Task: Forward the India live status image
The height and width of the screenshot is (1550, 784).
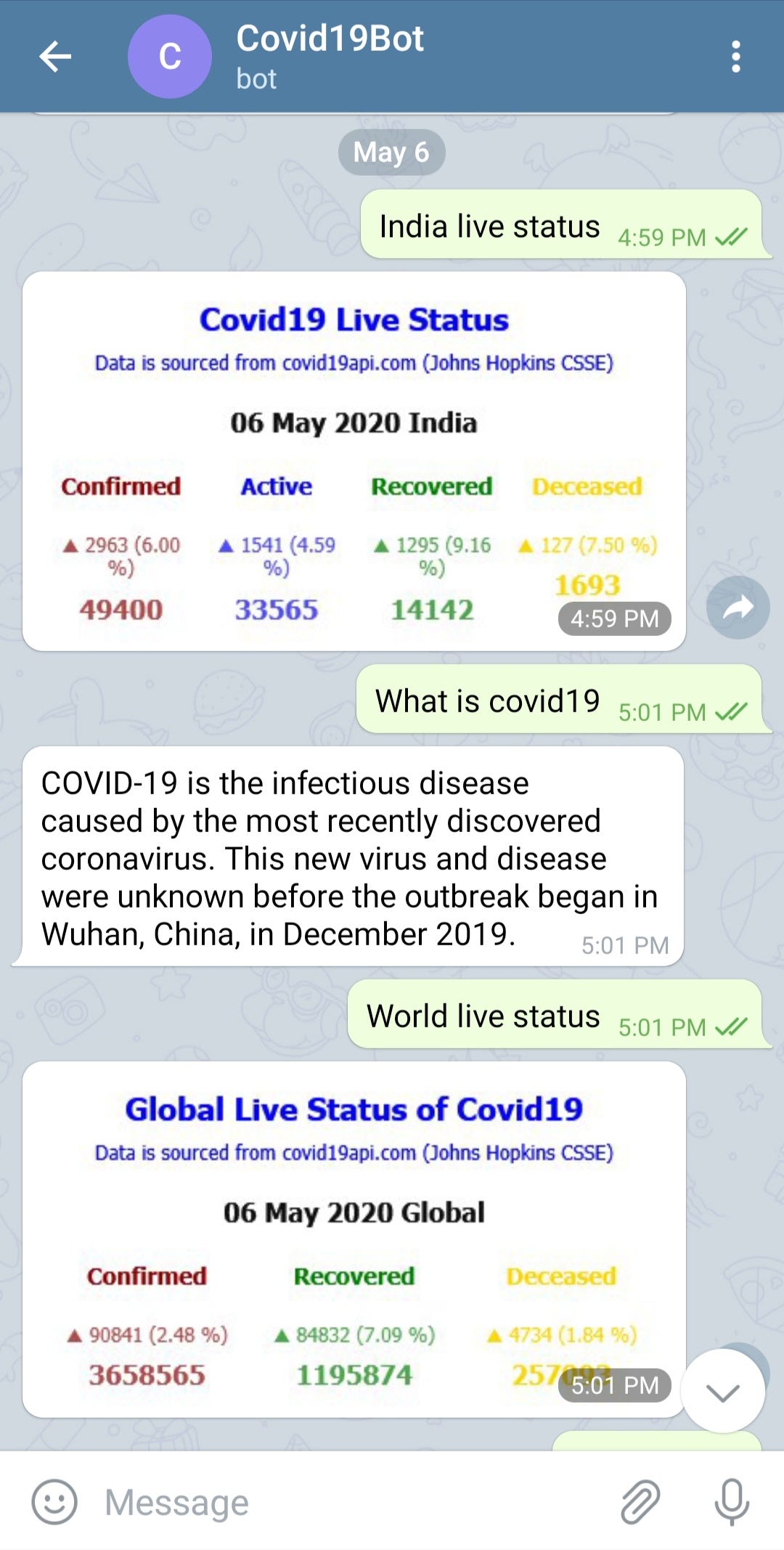Action: pos(738,607)
